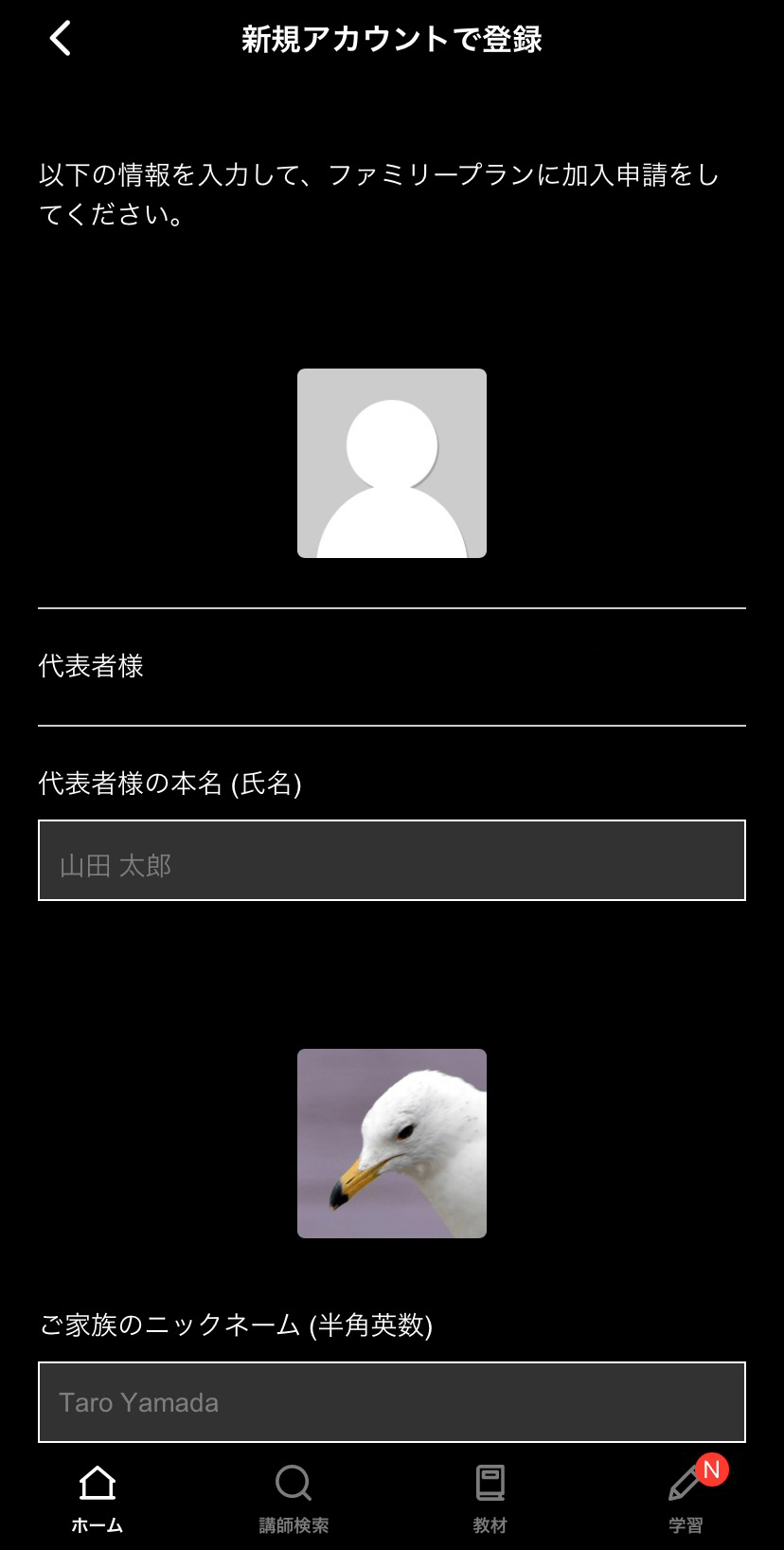
Task: Switch to the ホーム tab
Action: click(98, 1497)
